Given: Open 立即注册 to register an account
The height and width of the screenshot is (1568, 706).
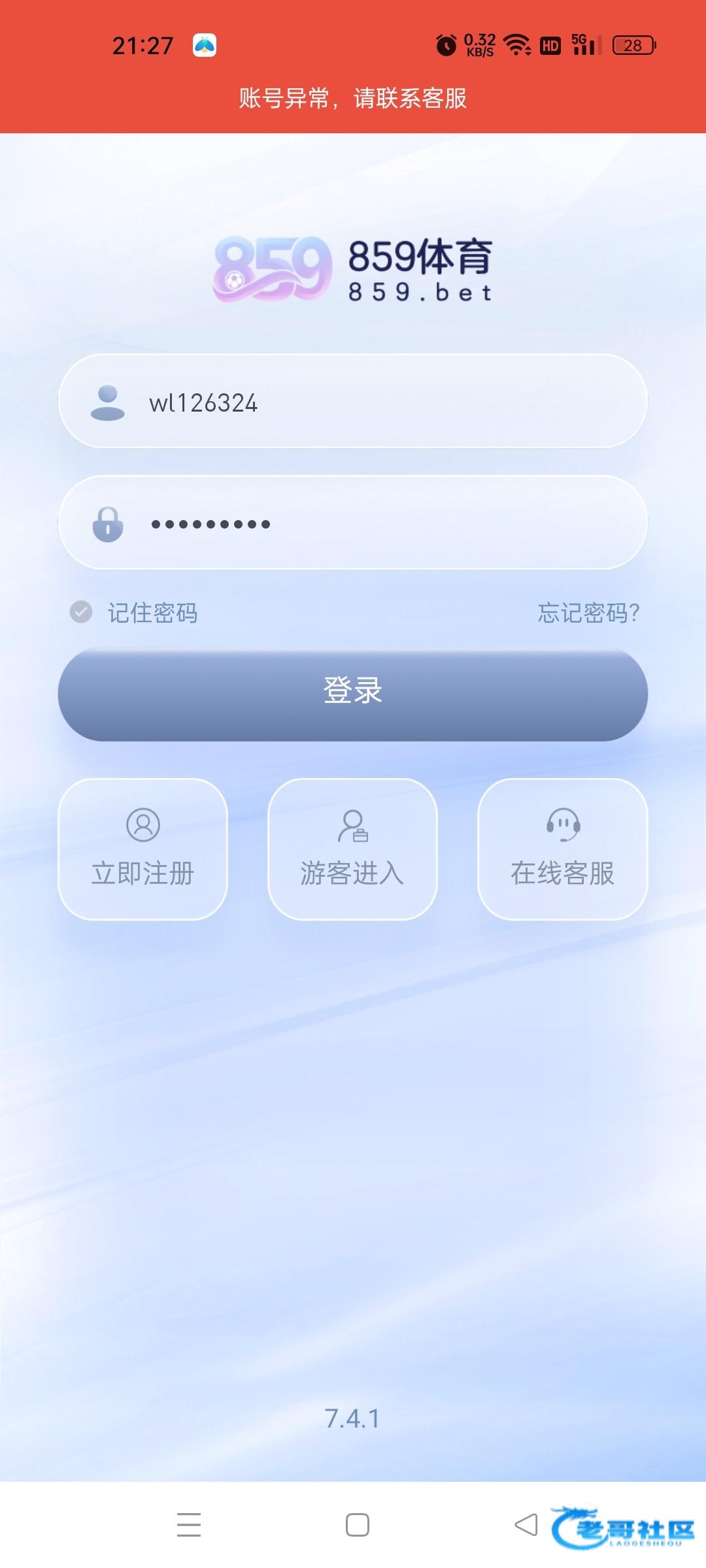Looking at the screenshot, I should click(143, 849).
